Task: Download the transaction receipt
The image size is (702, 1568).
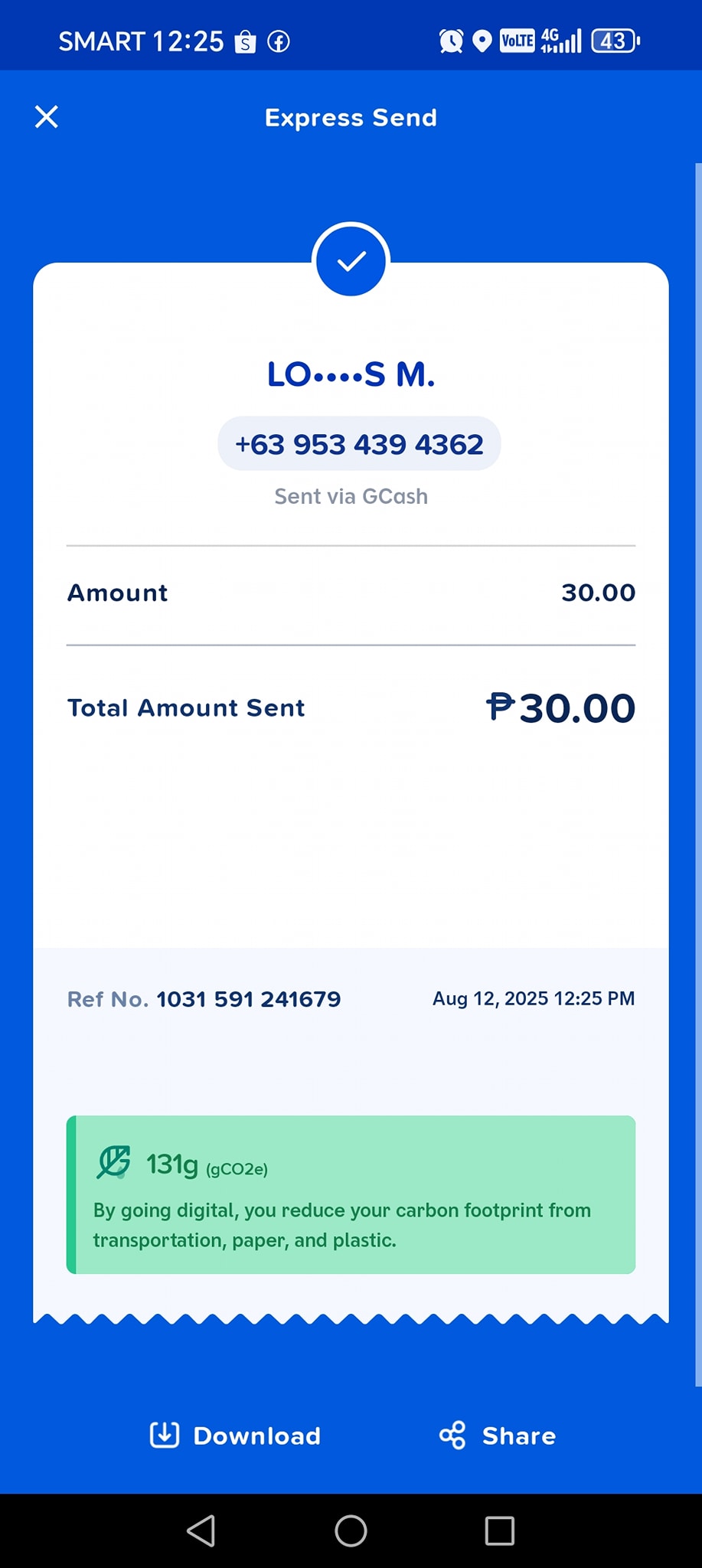Action: 235,1436
